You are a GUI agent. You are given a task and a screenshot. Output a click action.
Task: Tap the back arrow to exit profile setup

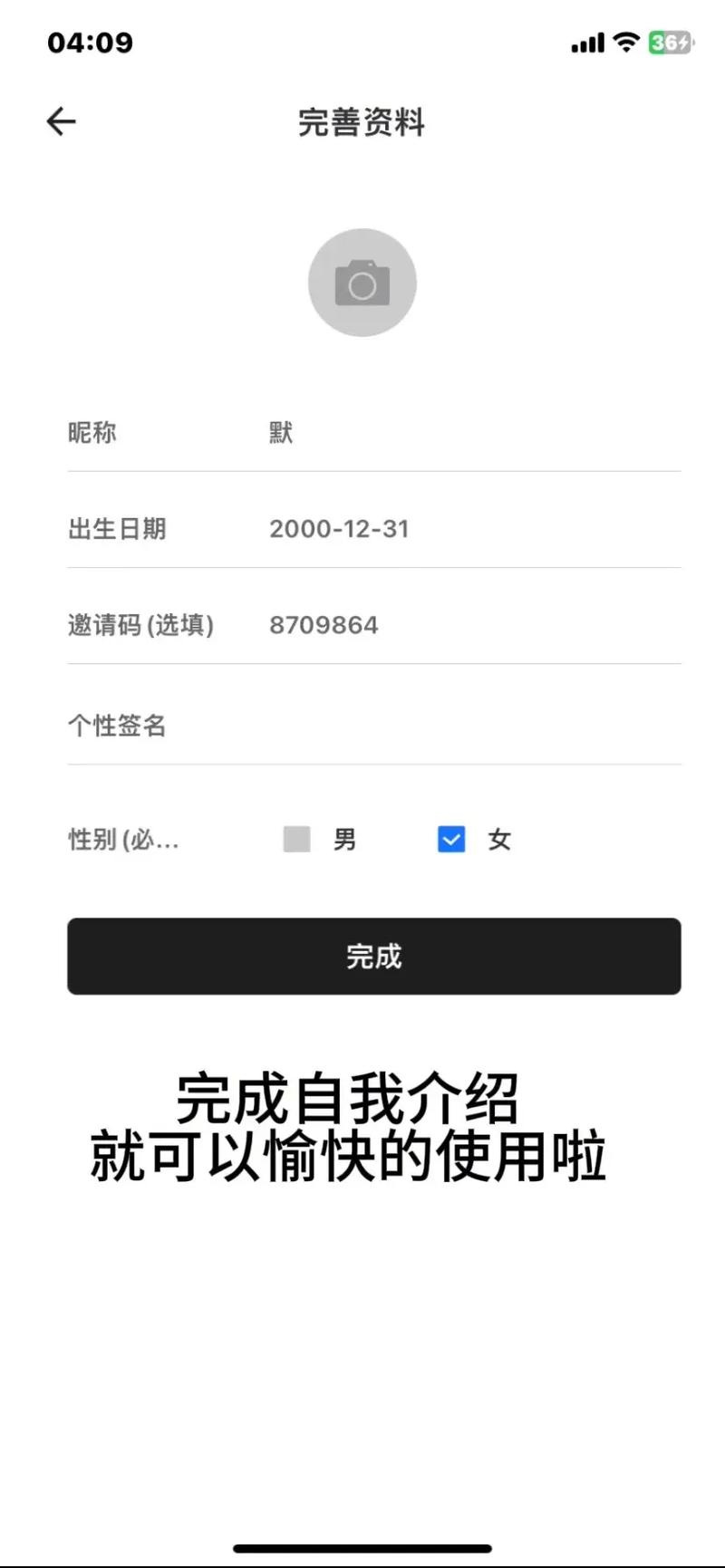click(60, 120)
